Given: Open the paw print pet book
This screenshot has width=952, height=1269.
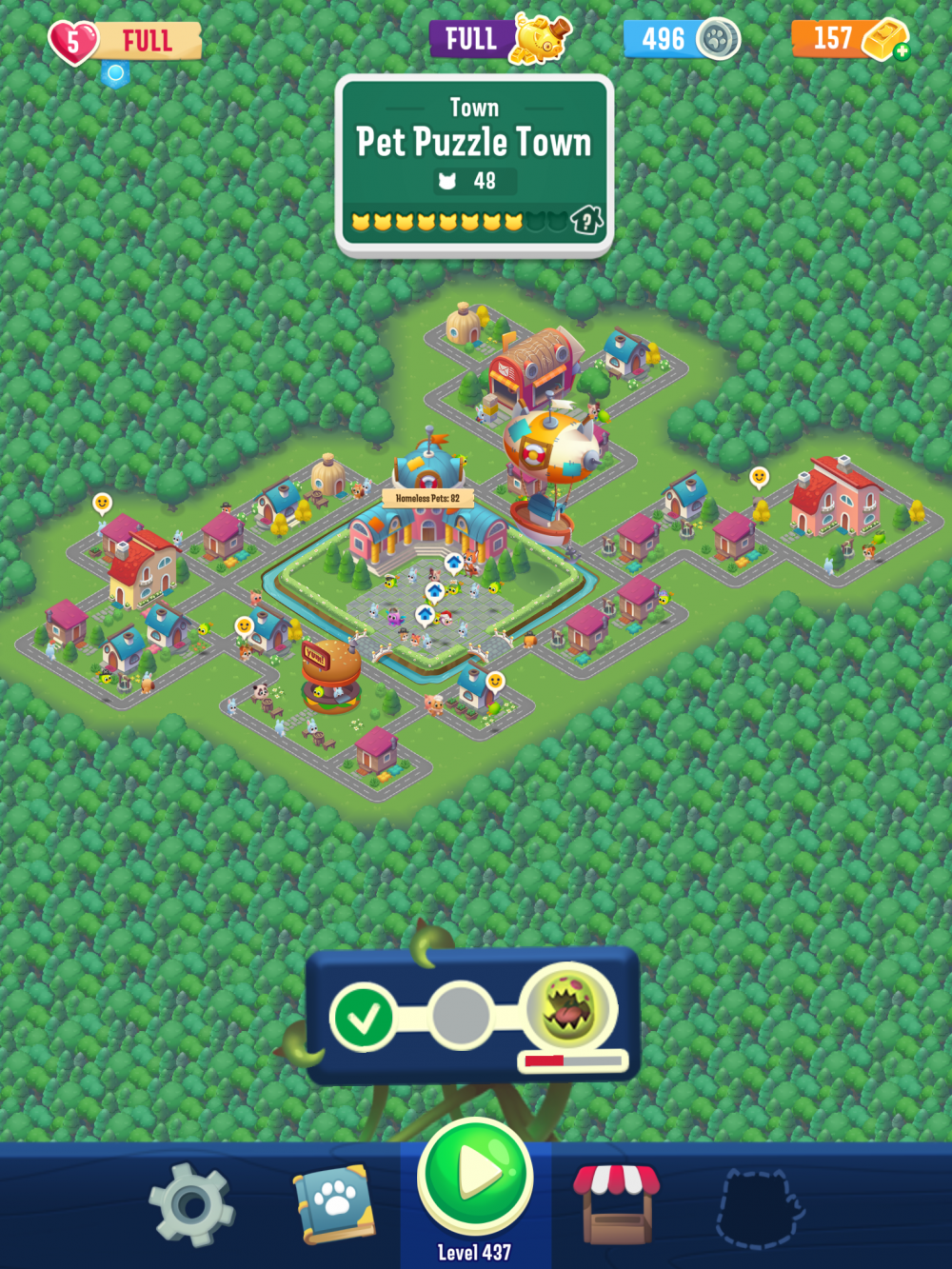Looking at the screenshot, I should (x=333, y=1203).
